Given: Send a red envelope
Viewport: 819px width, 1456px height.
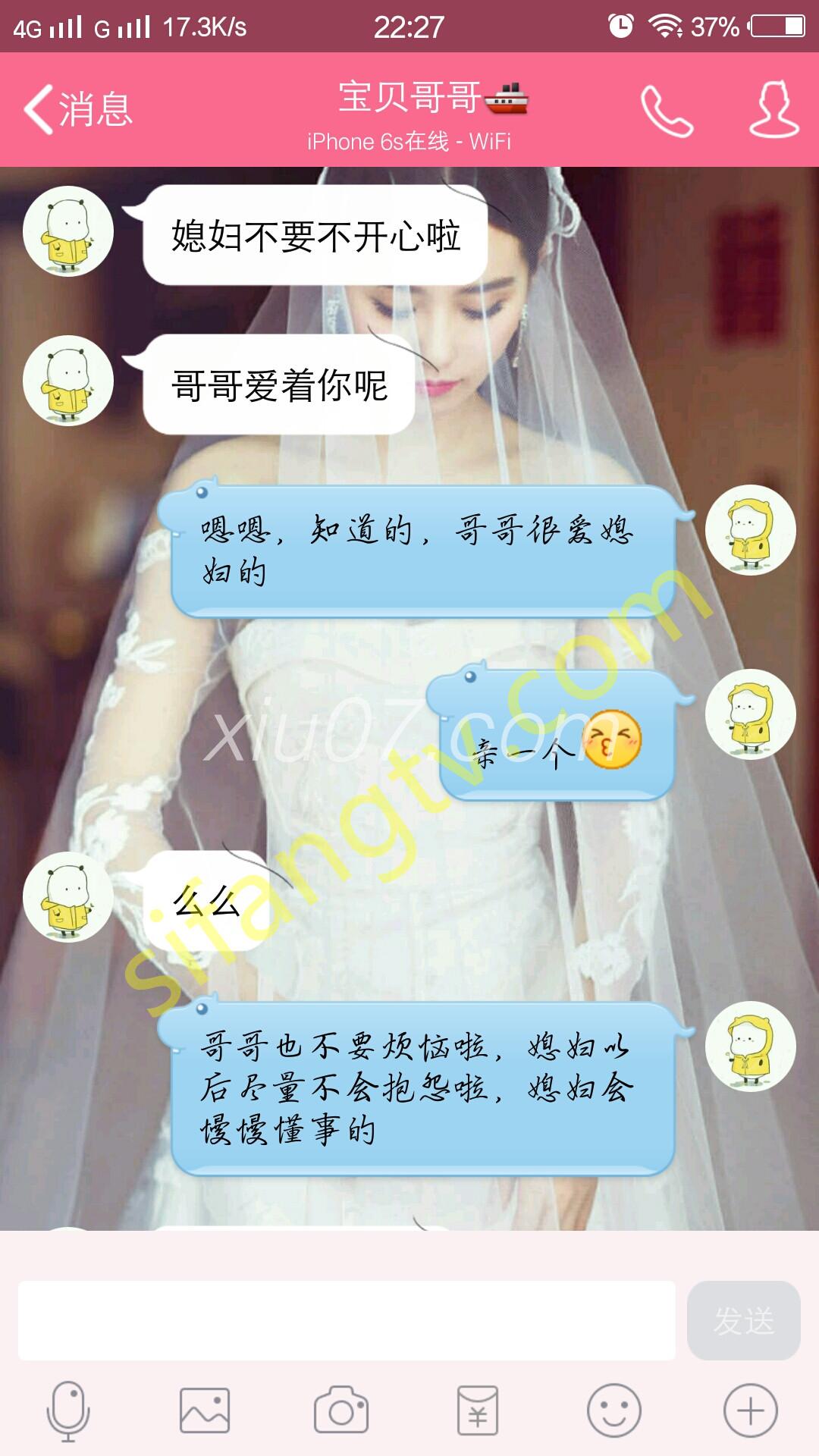Looking at the screenshot, I should 478,1411.
